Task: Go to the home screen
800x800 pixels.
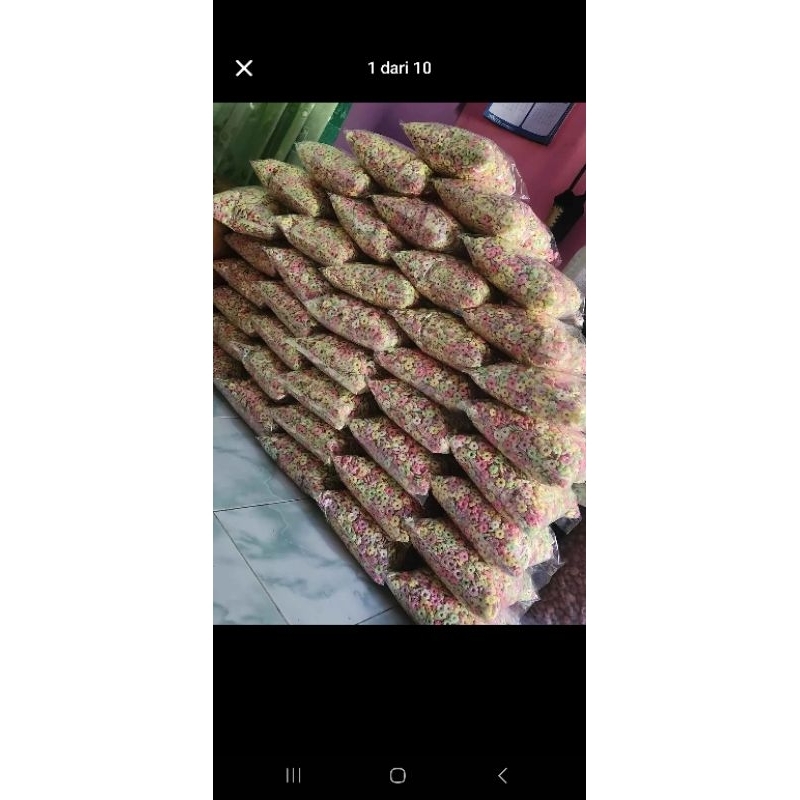Action: click(x=398, y=776)
